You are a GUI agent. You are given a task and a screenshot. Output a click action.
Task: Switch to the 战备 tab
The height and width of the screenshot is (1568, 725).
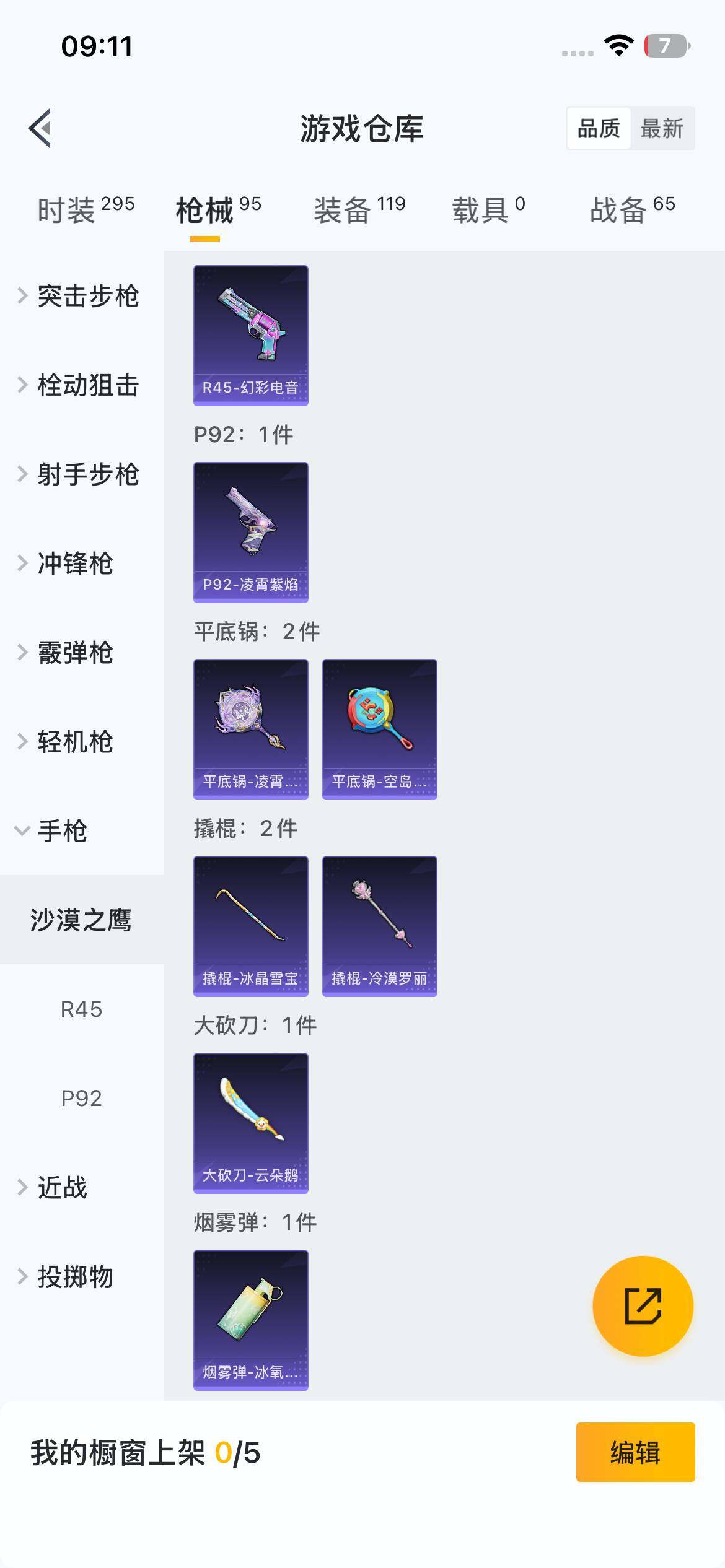pyautogui.click(x=632, y=209)
